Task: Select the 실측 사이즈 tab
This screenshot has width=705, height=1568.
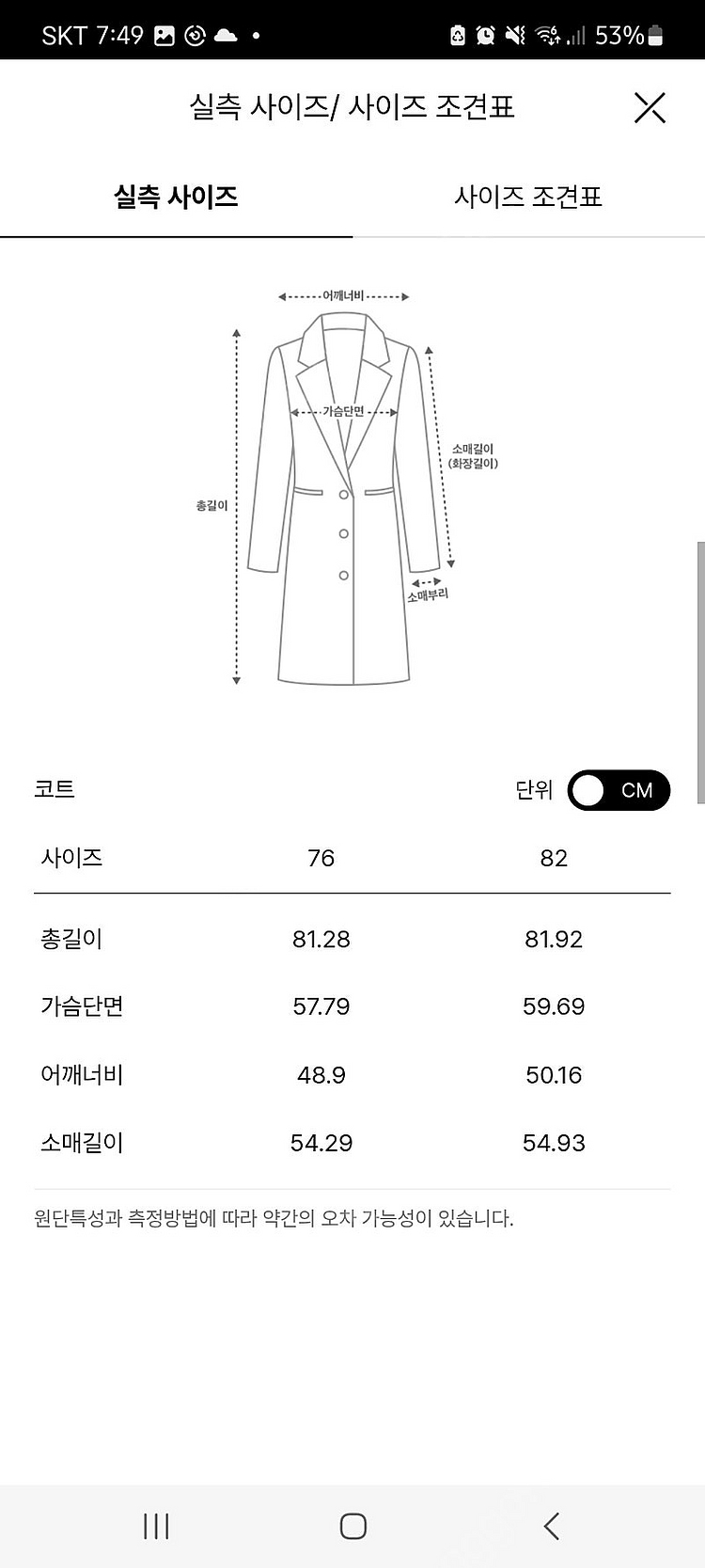Action: click(x=176, y=197)
